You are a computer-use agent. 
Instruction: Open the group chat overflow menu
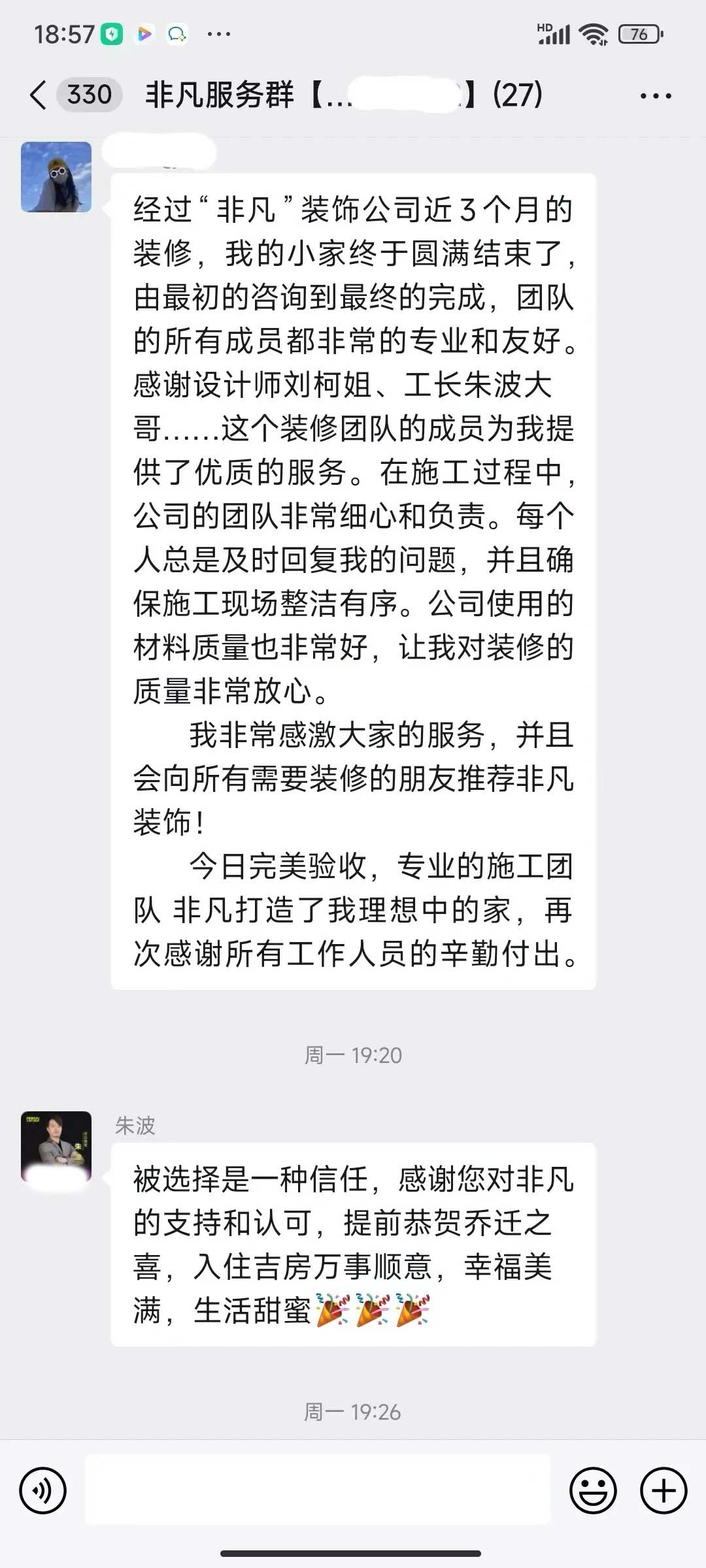[x=655, y=96]
